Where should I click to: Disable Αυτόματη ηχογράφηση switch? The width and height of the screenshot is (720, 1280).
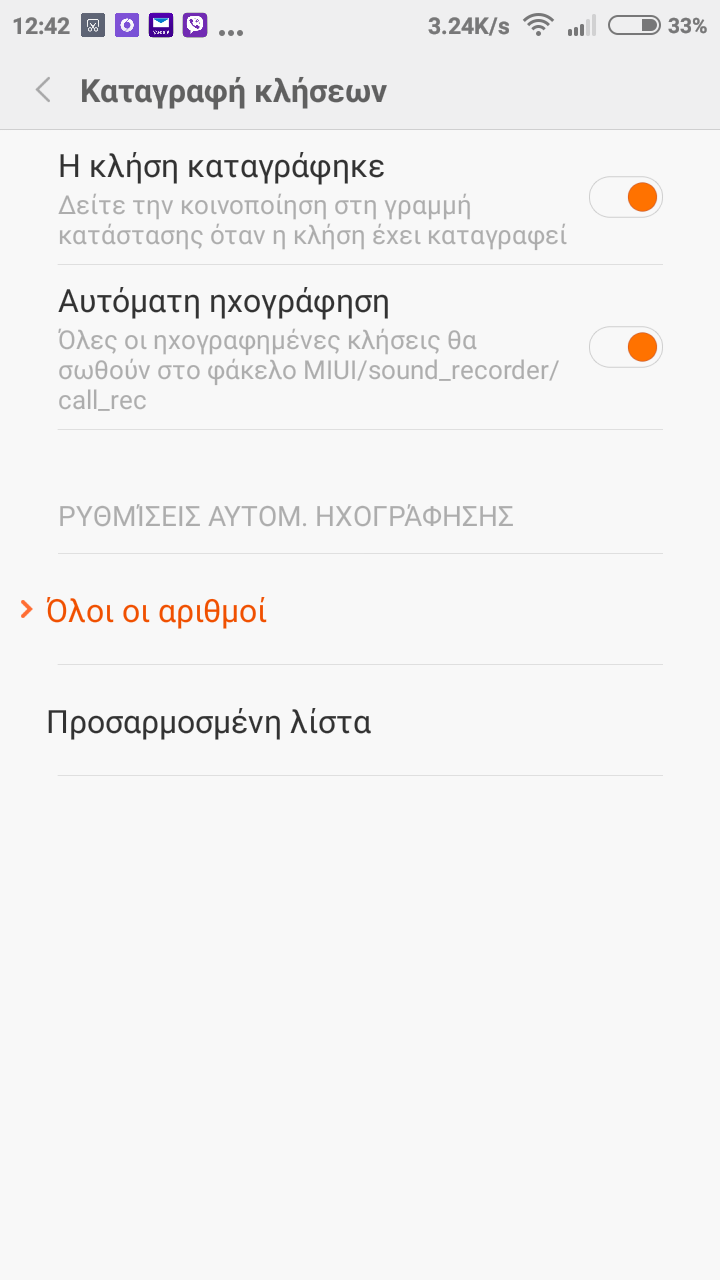(626, 347)
